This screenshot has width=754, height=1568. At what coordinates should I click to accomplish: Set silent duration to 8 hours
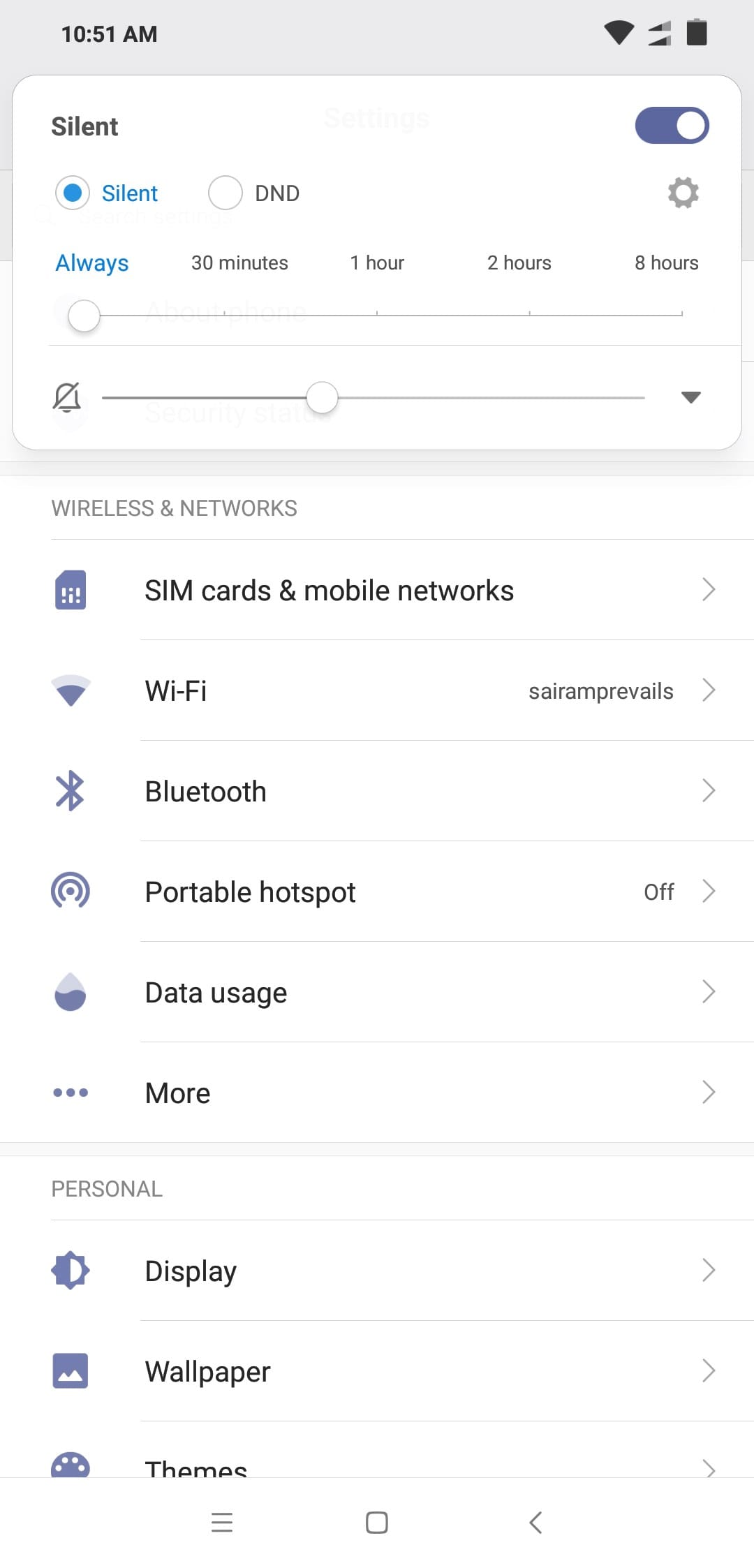[x=666, y=263]
